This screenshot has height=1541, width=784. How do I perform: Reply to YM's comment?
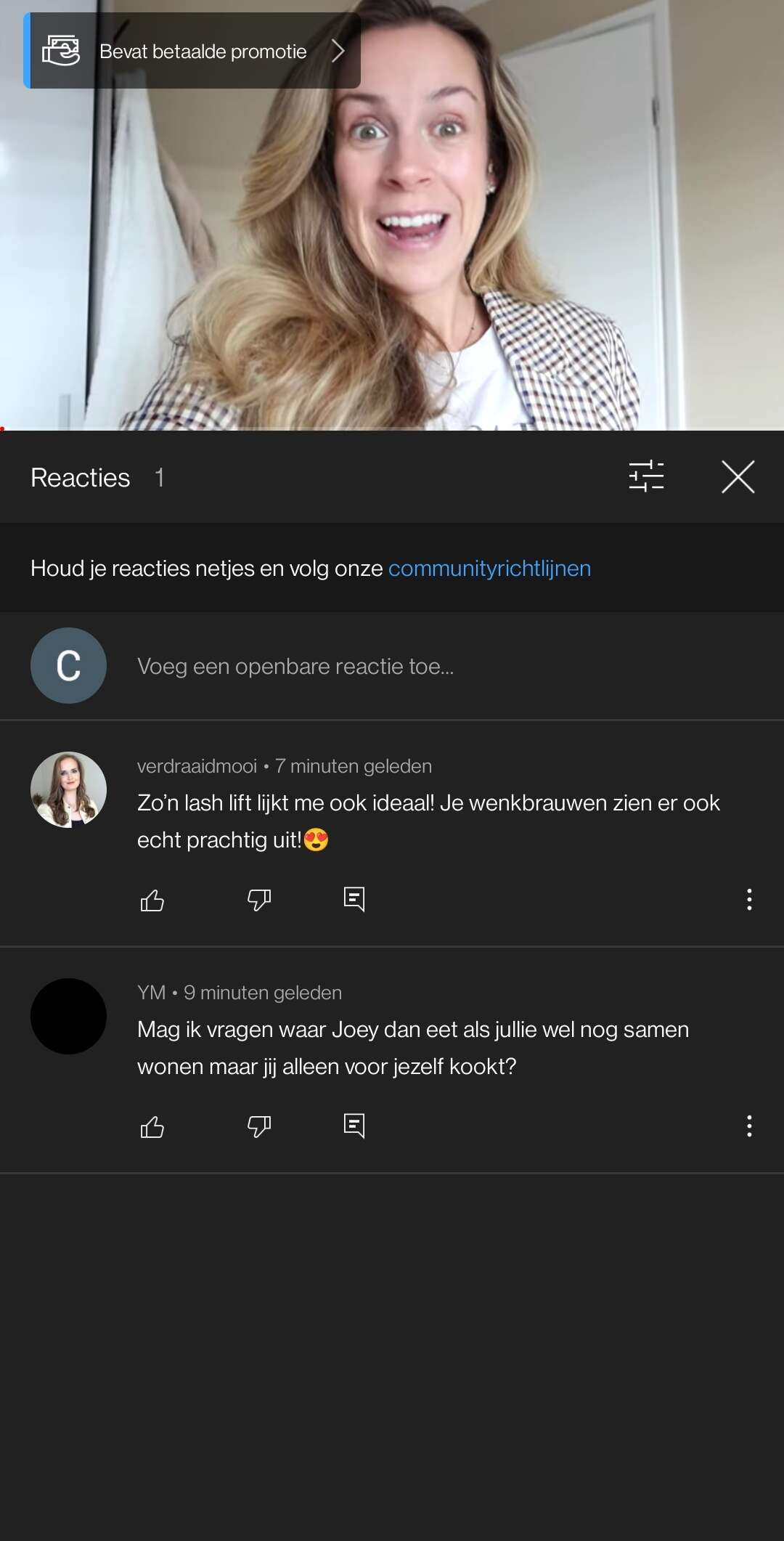coord(354,1126)
